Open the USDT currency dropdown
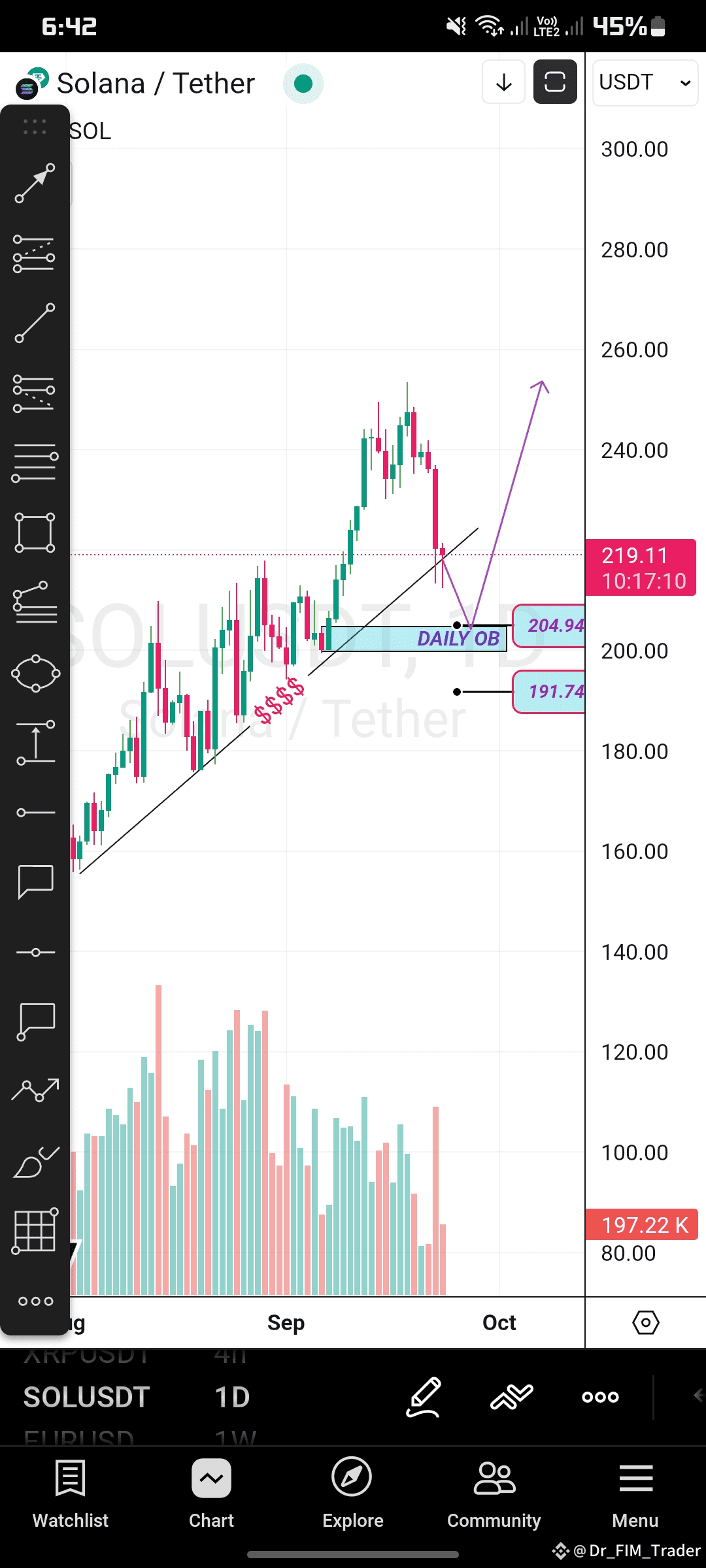The image size is (706, 1568). pyautogui.click(x=645, y=82)
